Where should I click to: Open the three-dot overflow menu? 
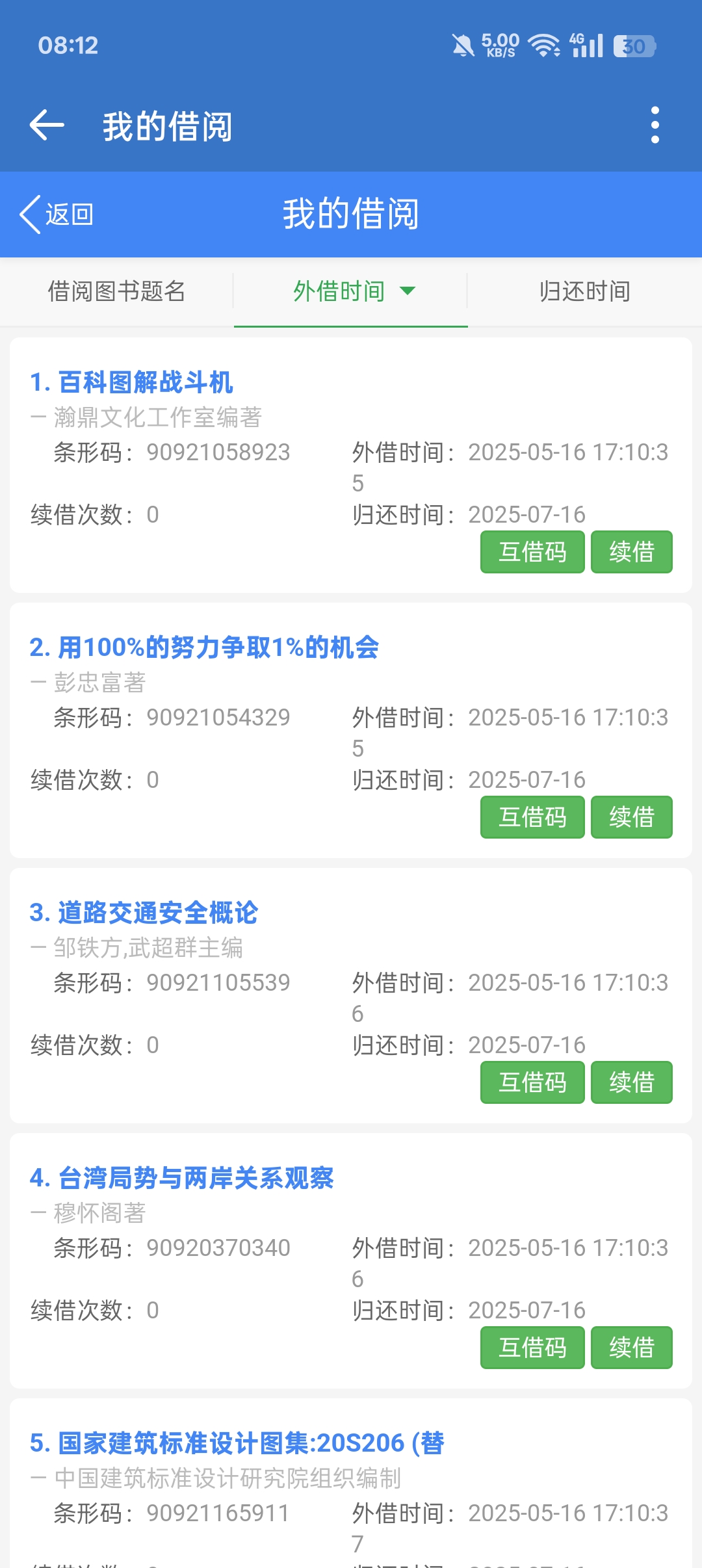655,125
